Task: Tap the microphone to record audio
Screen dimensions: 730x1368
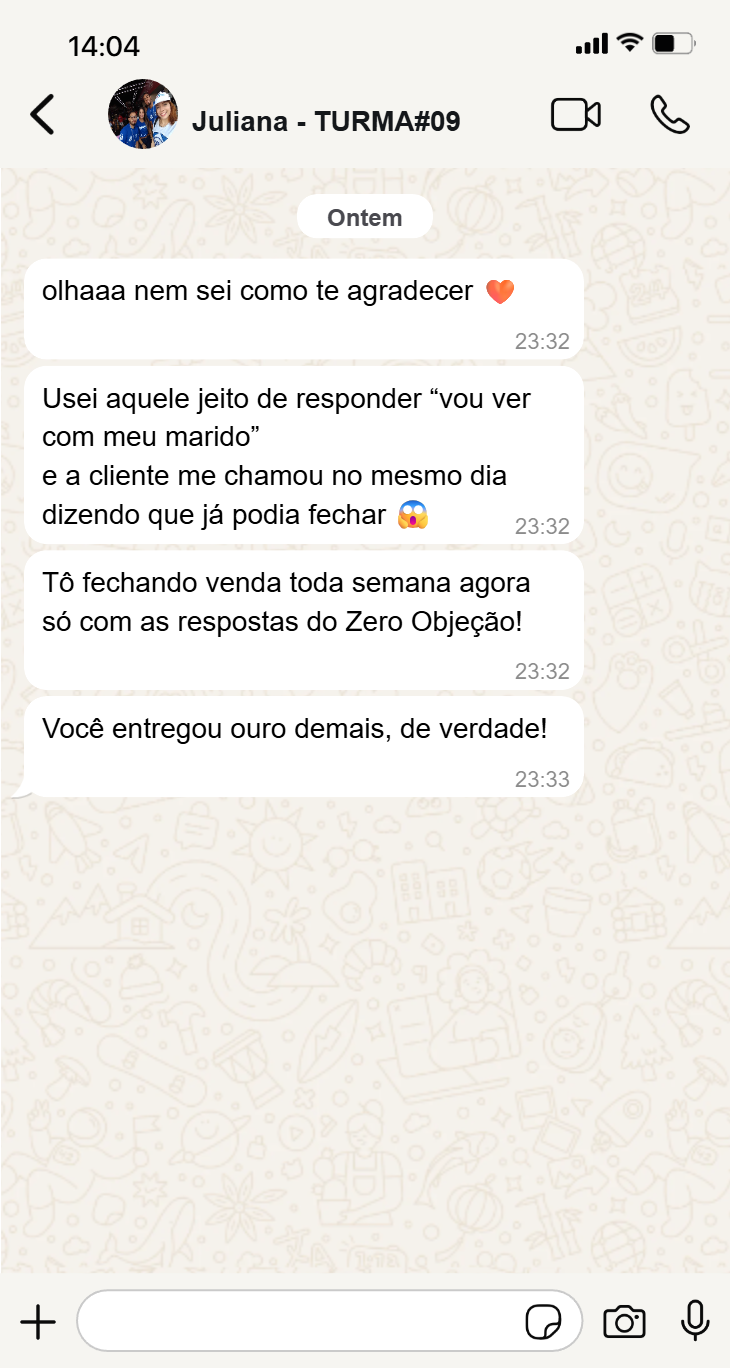Action: tap(694, 1321)
